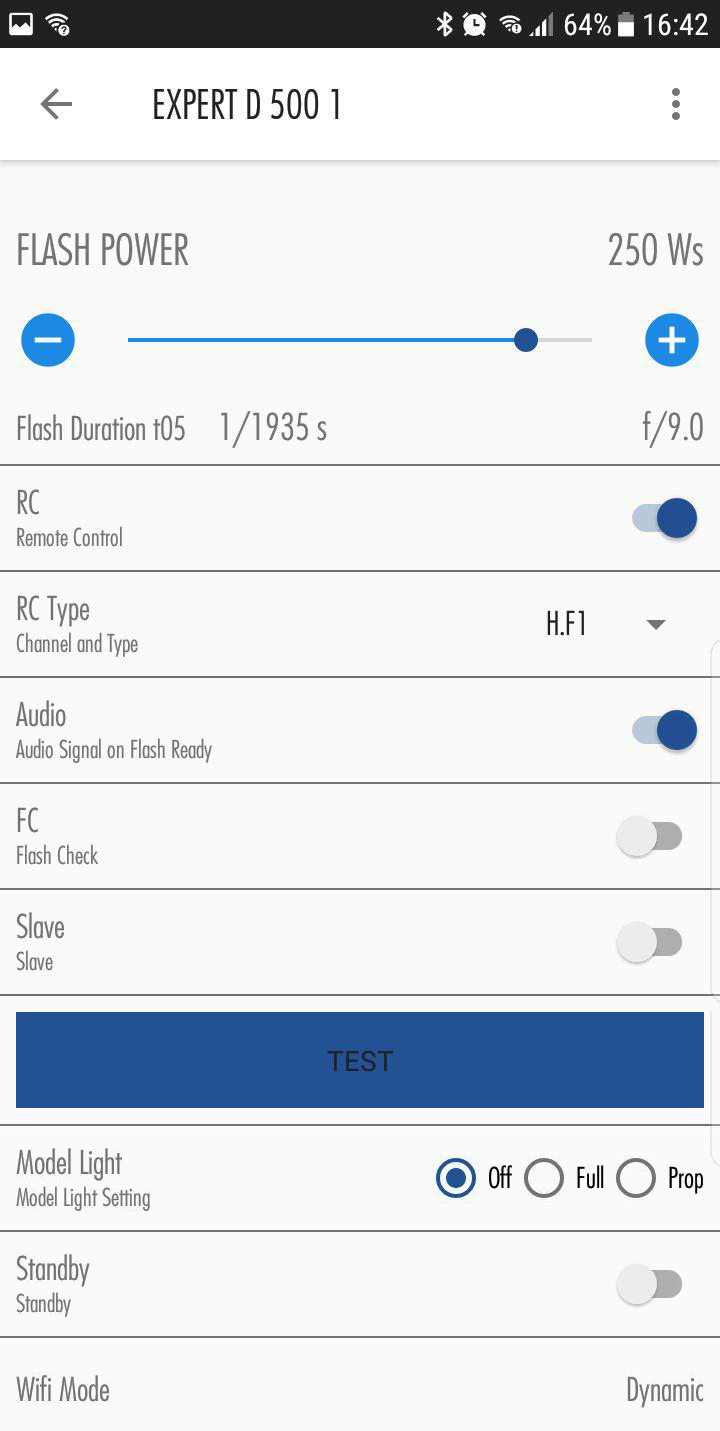Image resolution: width=720 pixels, height=1431 pixels.
Task: Select Off for Model Light
Action: tap(456, 1178)
